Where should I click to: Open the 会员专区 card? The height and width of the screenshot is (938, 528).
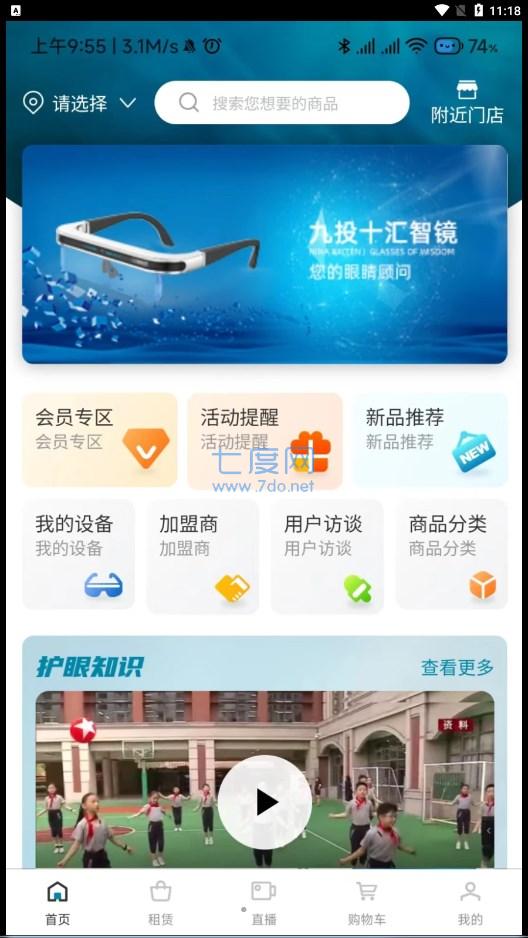click(x=100, y=440)
